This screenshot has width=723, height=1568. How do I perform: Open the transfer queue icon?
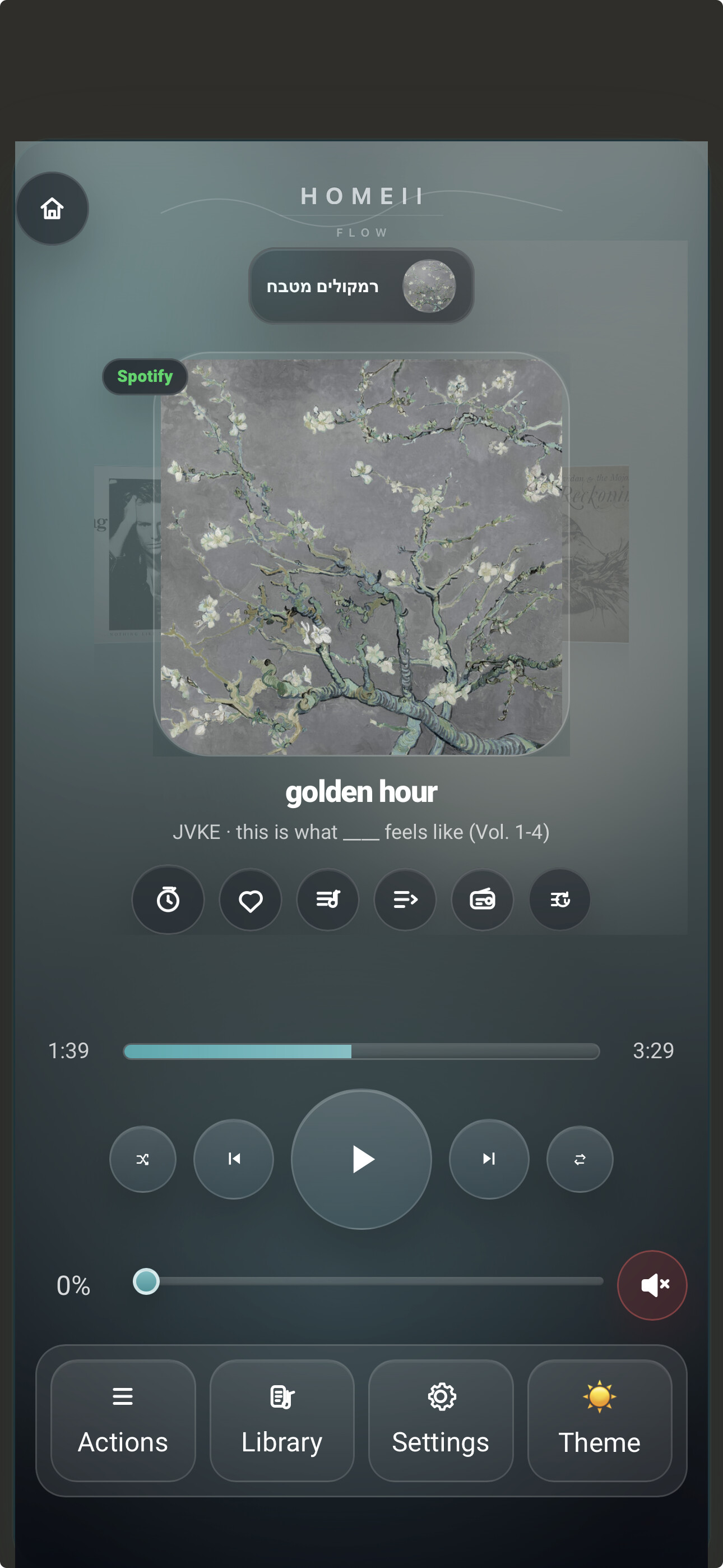click(559, 900)
